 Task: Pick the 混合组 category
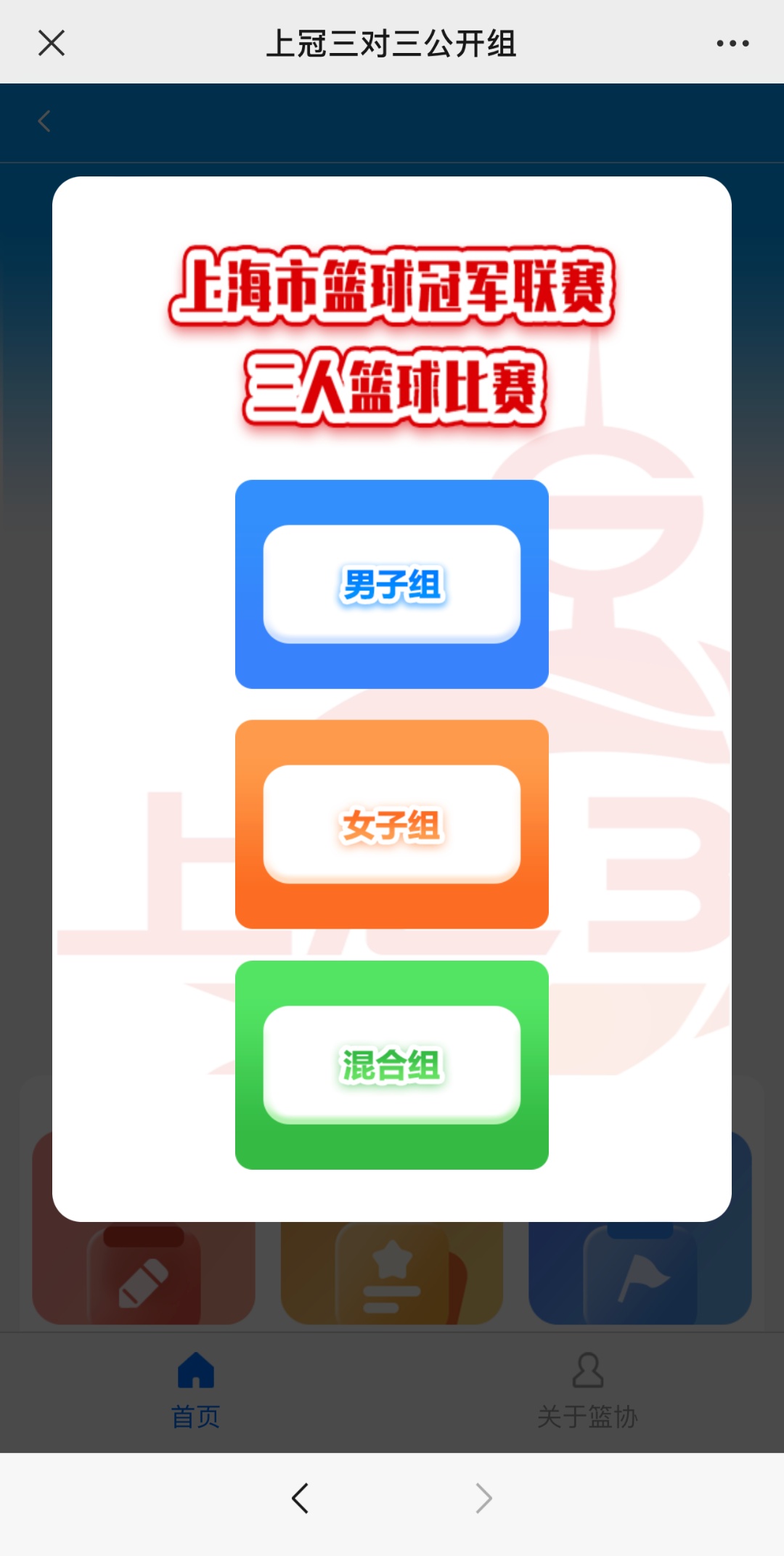coord(391,1065)
